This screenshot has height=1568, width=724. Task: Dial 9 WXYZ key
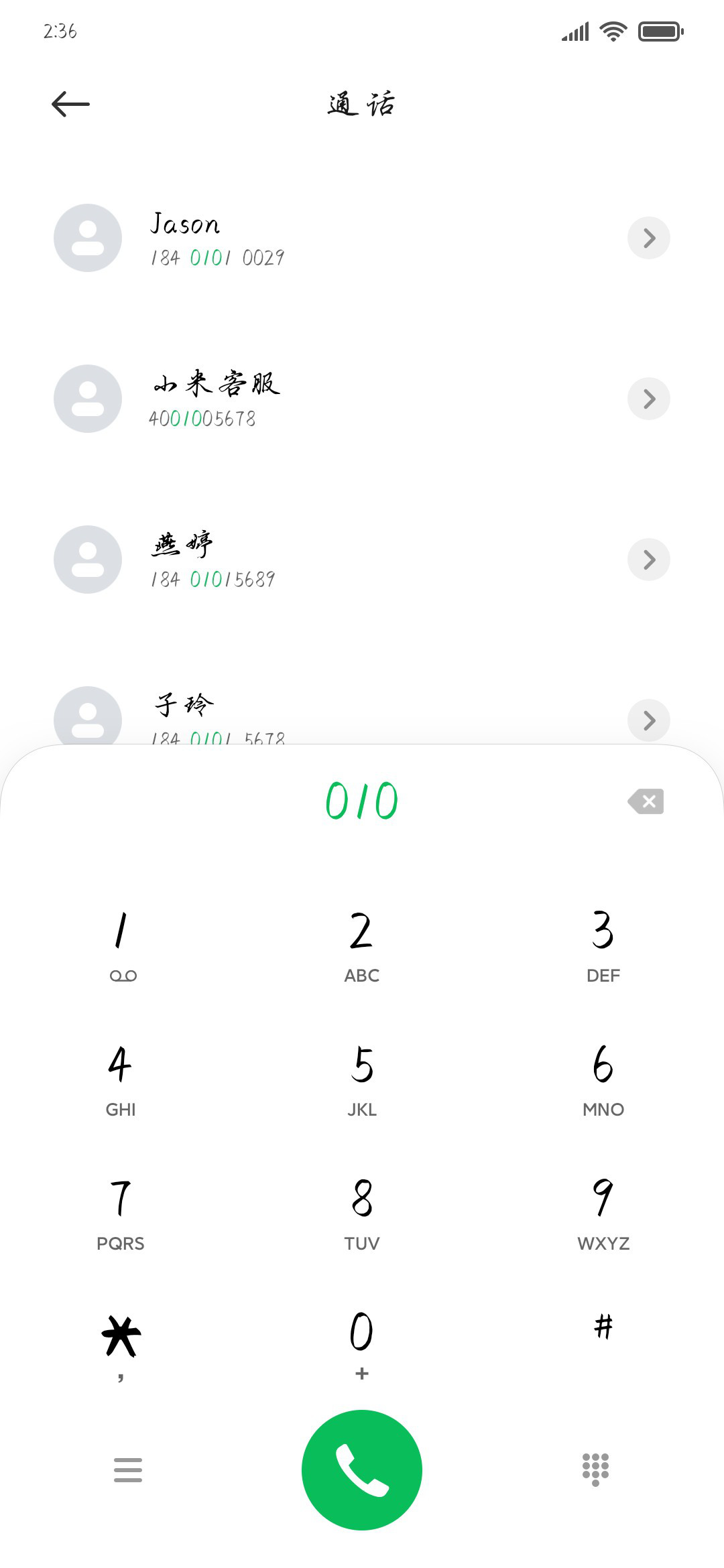[x=603, y=1213]
